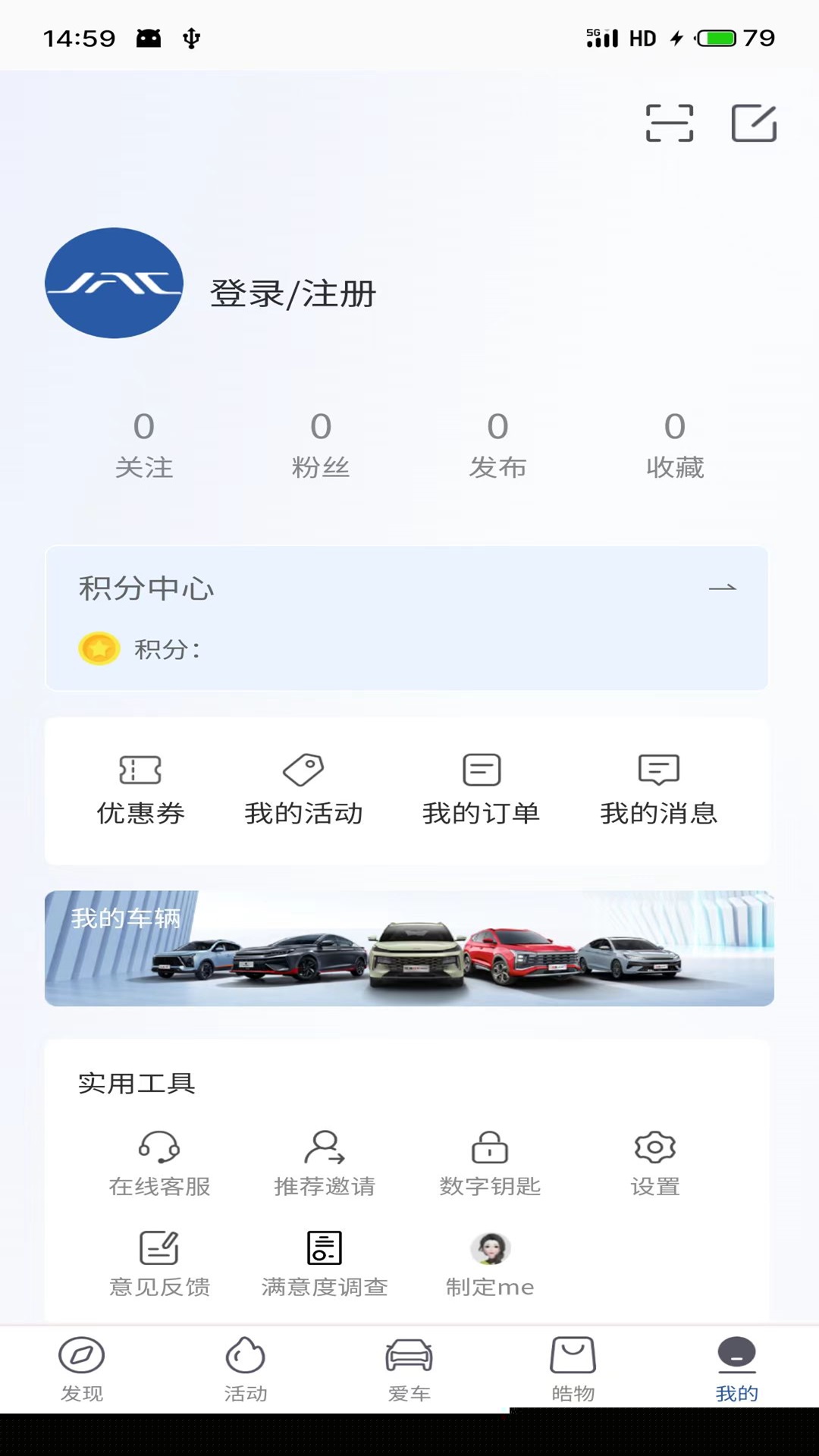Open 意见反馈 feedback
This screenshot has width=819, height=1456.
point(159,1263)
